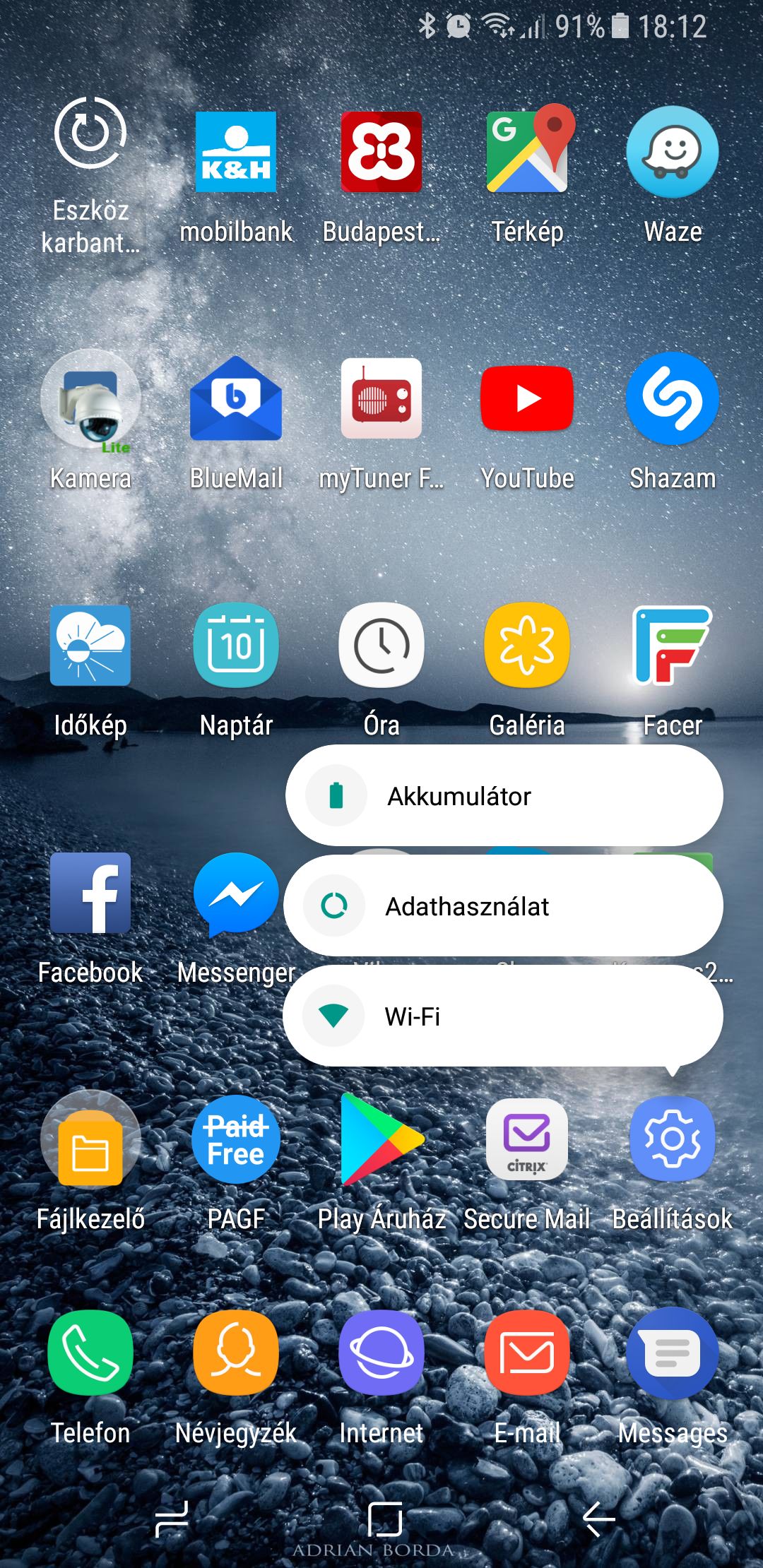
Task: Open the Akkumulátor shortcut
Action: point(504,796)
